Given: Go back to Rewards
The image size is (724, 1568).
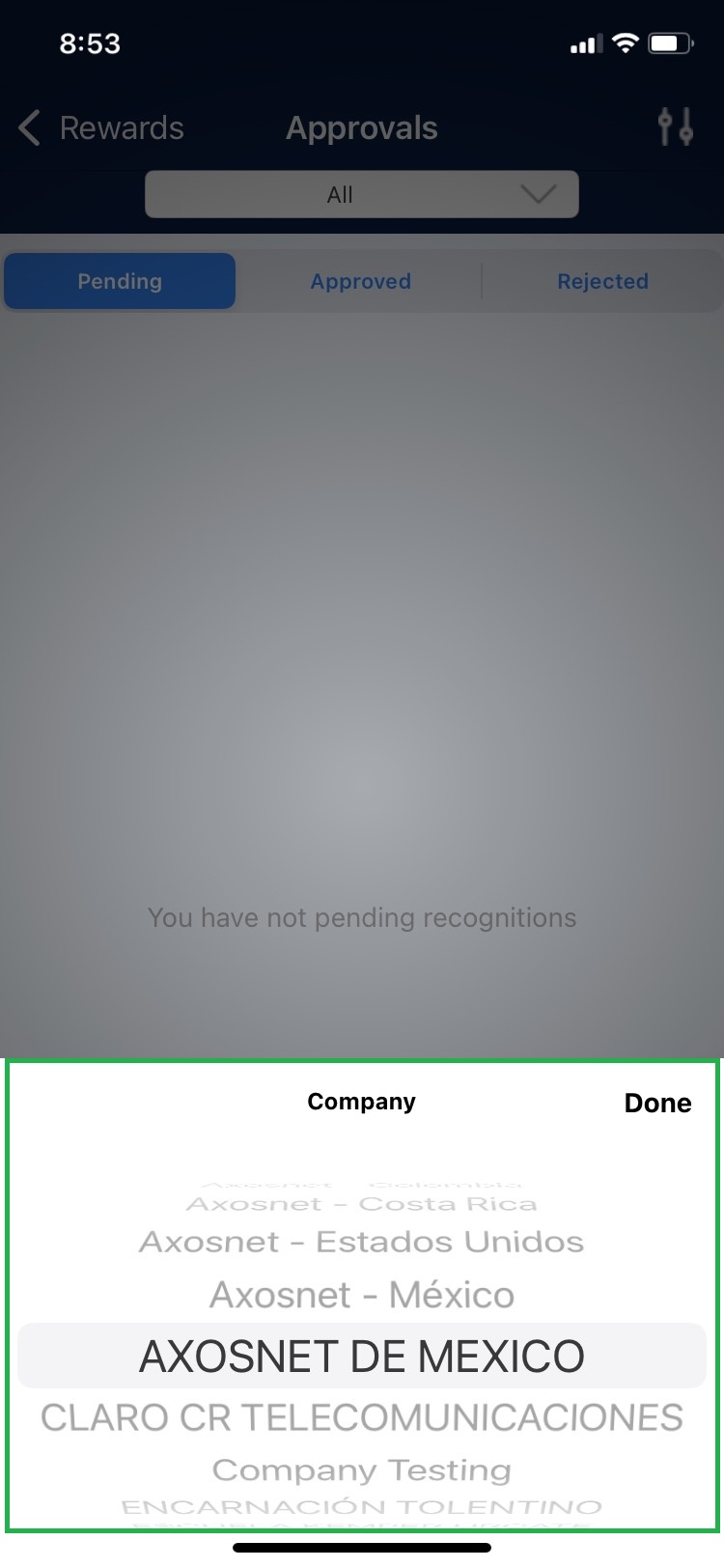Looking at the screenshot, I should pyautogui.click(x=101, y=128).
